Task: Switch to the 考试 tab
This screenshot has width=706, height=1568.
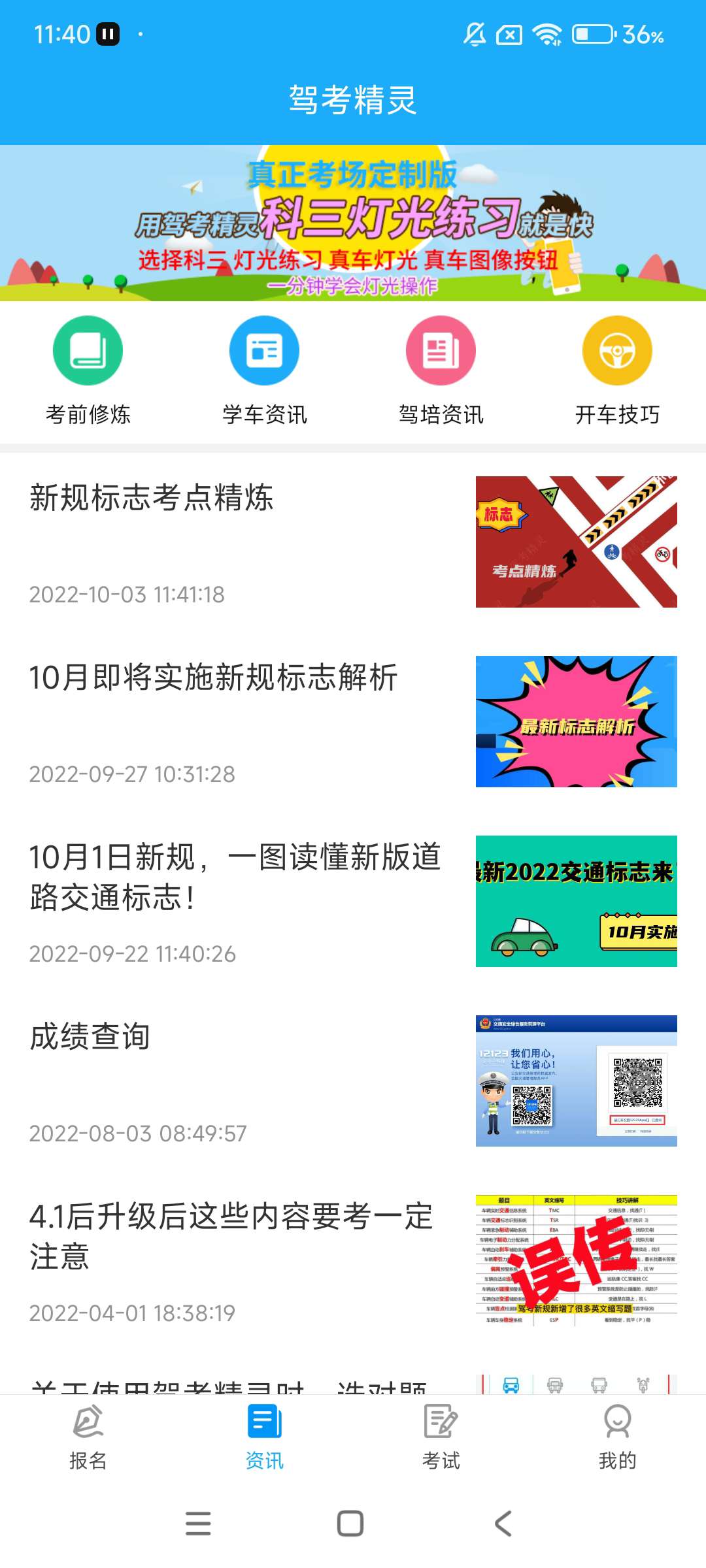Action: coord(441,1437)
